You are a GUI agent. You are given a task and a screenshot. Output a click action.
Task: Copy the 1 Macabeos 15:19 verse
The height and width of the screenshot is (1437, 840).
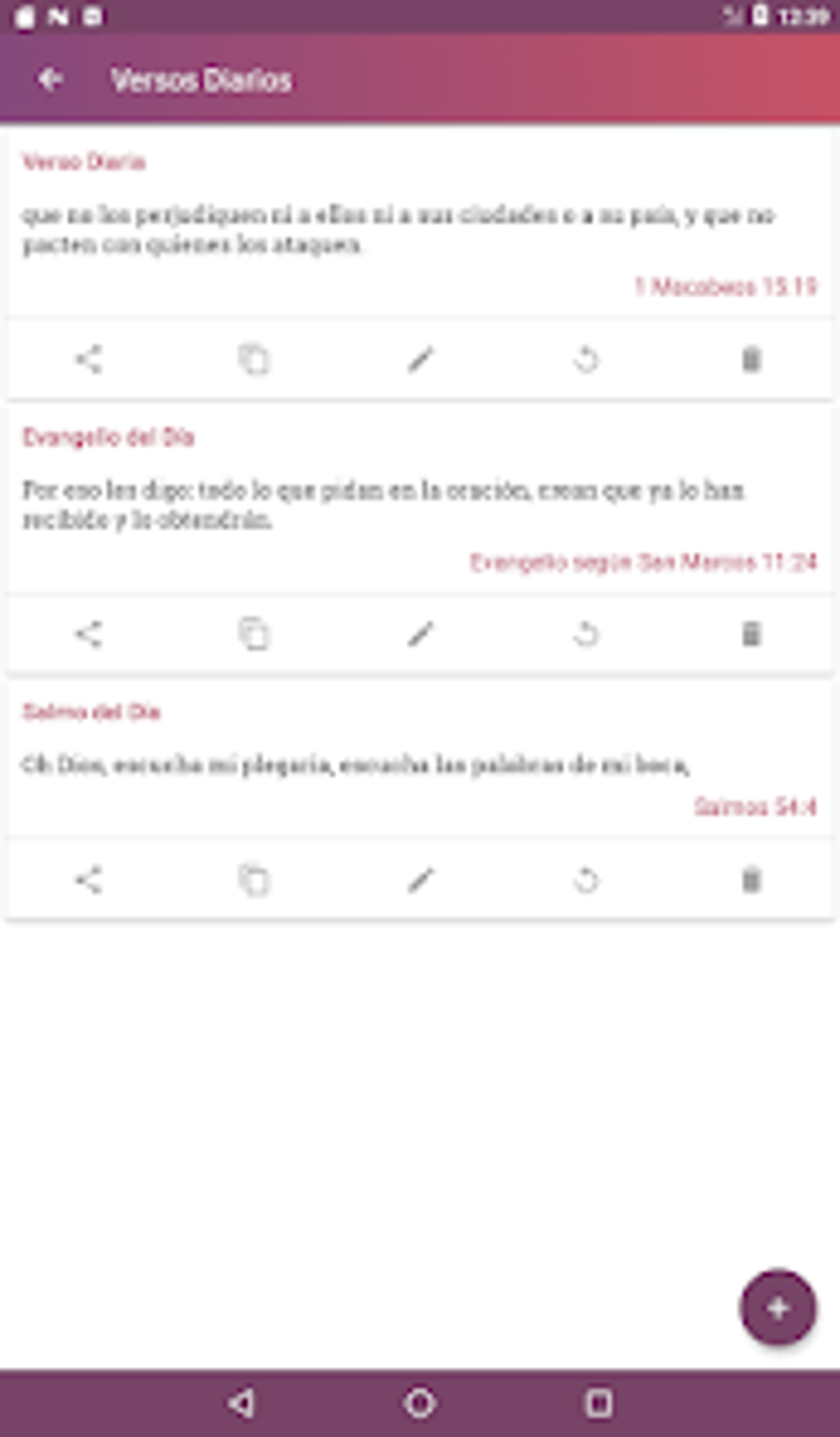coord(254,359)
